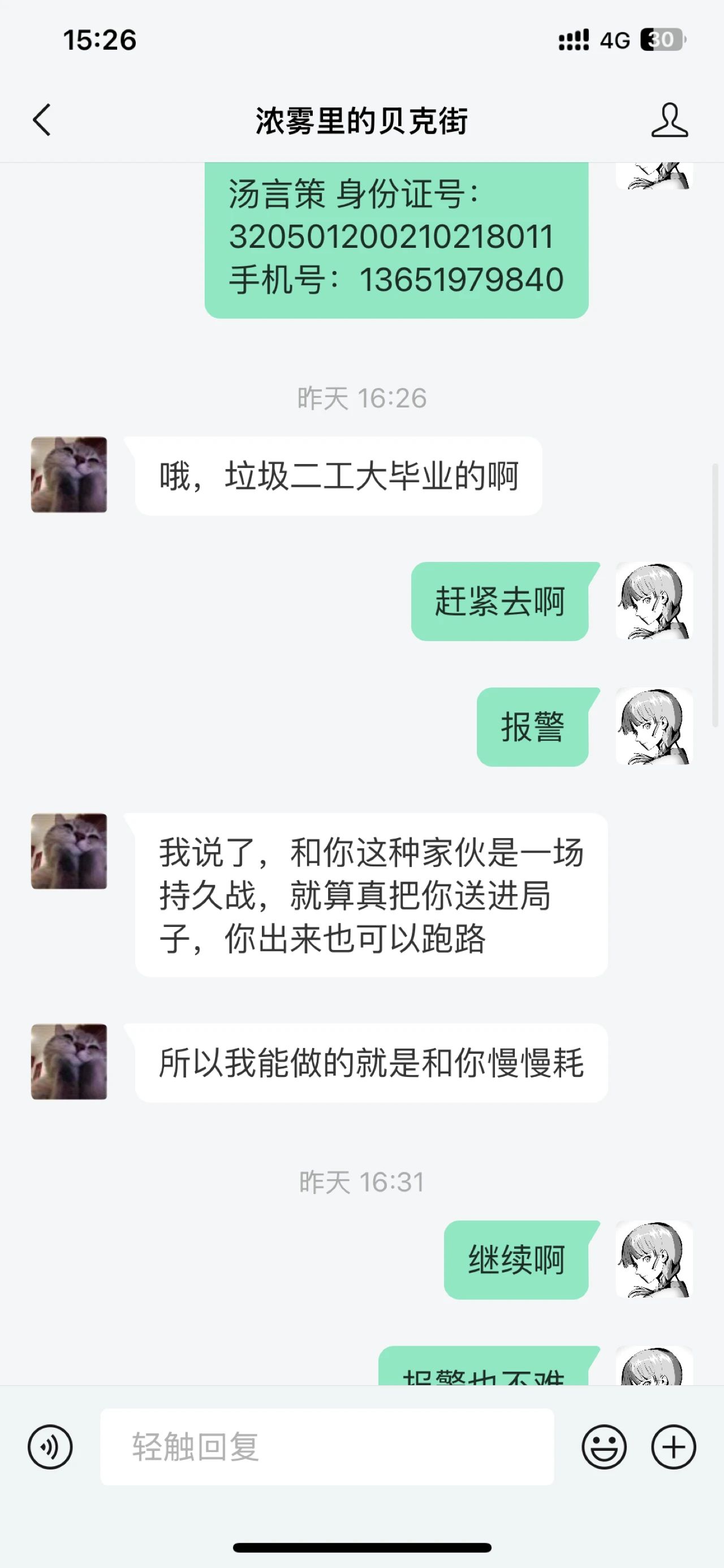Focus the 轻触回复 reply field
Image resolution: width=724 pixels, height=1568 pixels.
(327, 1447)
